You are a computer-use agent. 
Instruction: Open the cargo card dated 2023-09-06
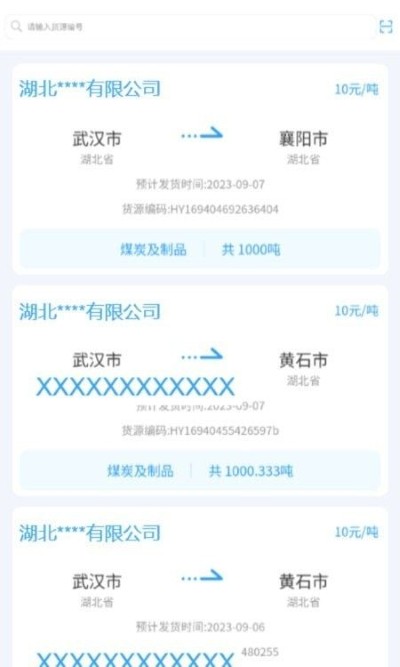coord(200,587)
